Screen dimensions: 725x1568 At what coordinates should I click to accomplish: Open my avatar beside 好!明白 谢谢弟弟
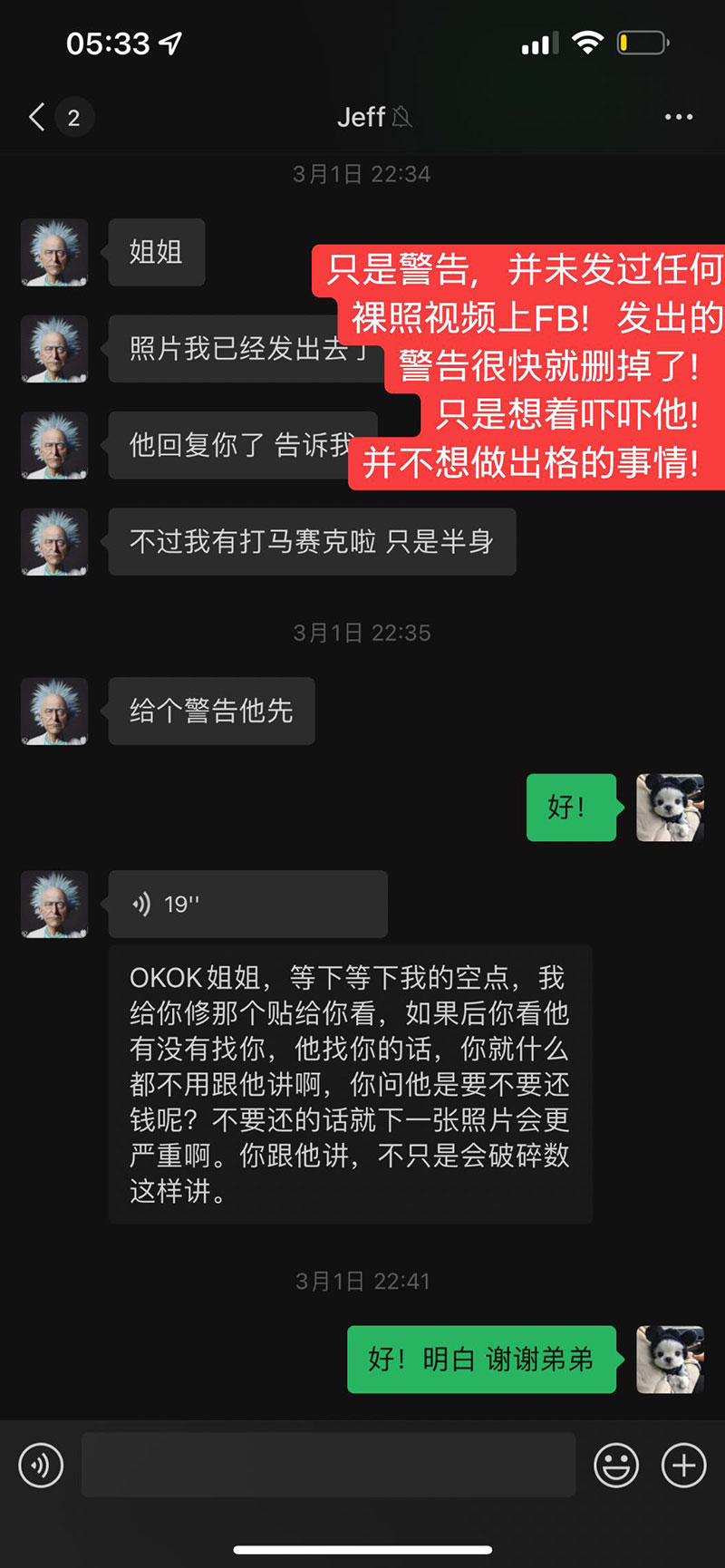[670, 1359]
